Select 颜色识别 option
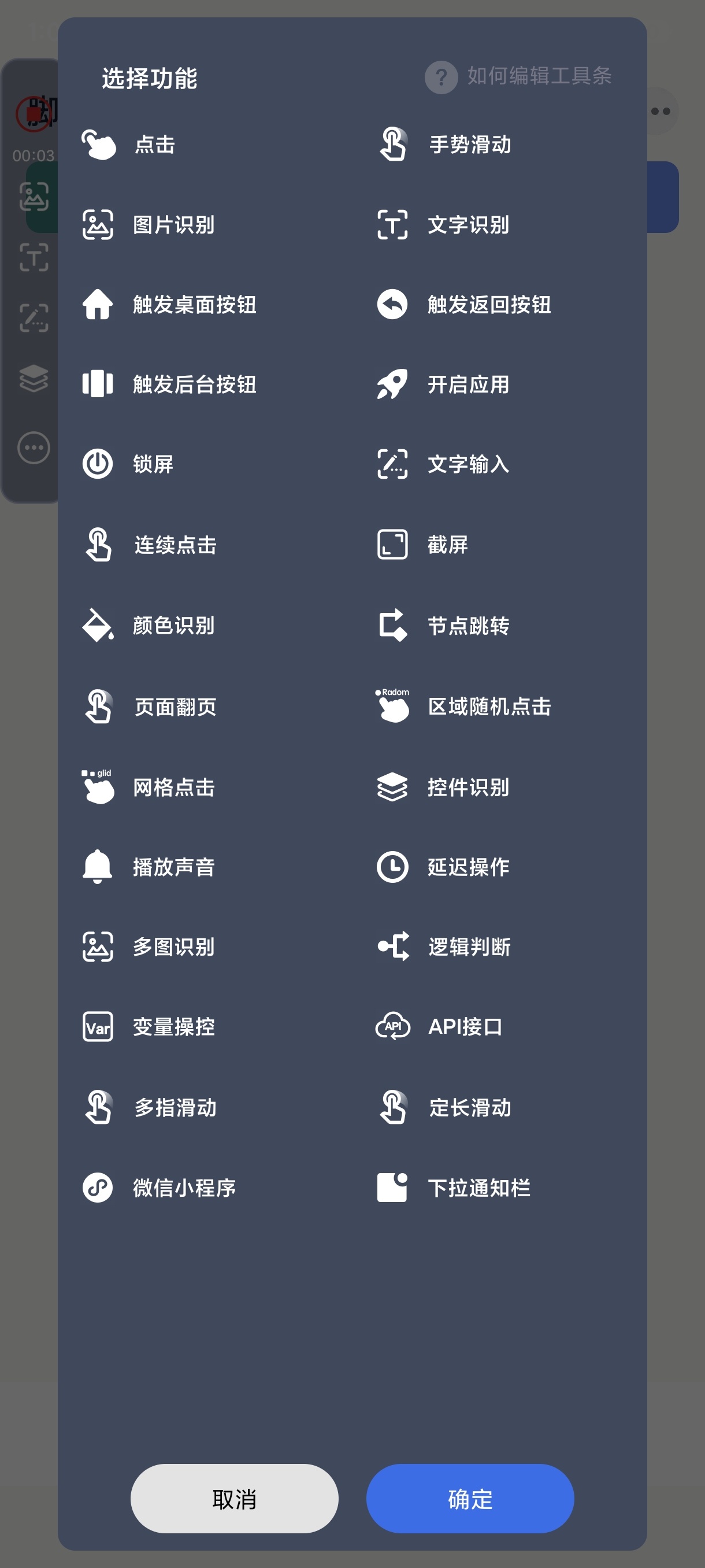705x1568 pixels. pos(173,625)
